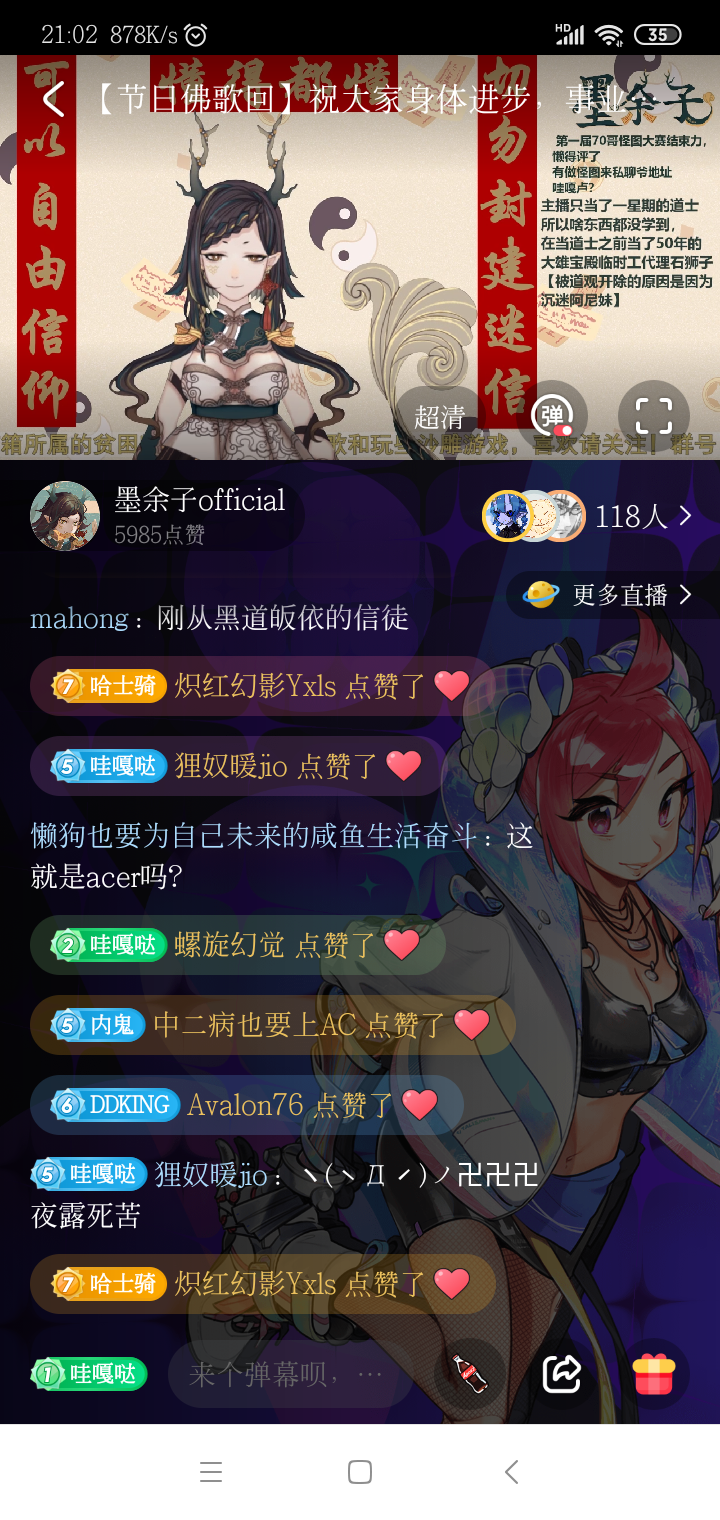Go back from the live stream
The width and height of the screenshot is (720, 1520).
click(x=54, y=99)
